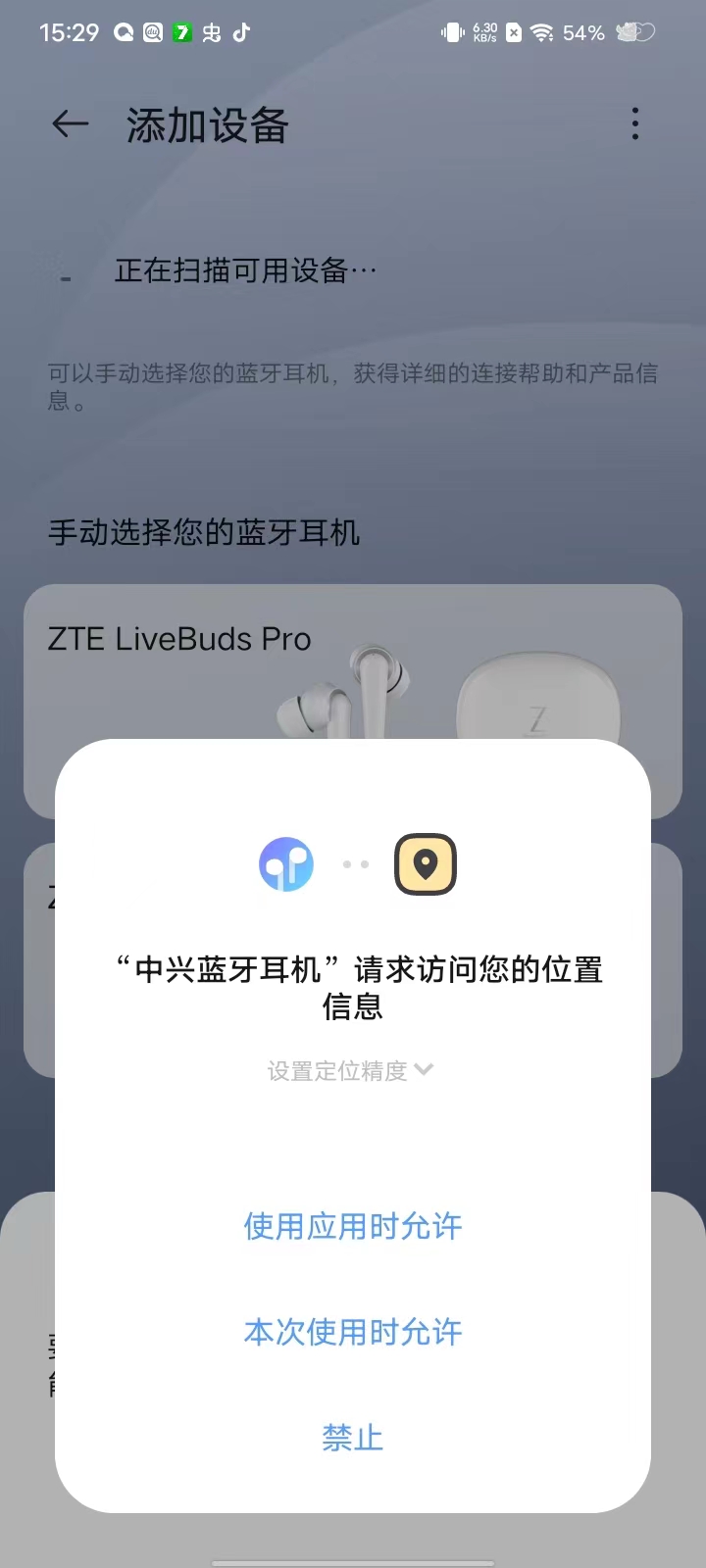Allow location while using the app

point(352,1226)
